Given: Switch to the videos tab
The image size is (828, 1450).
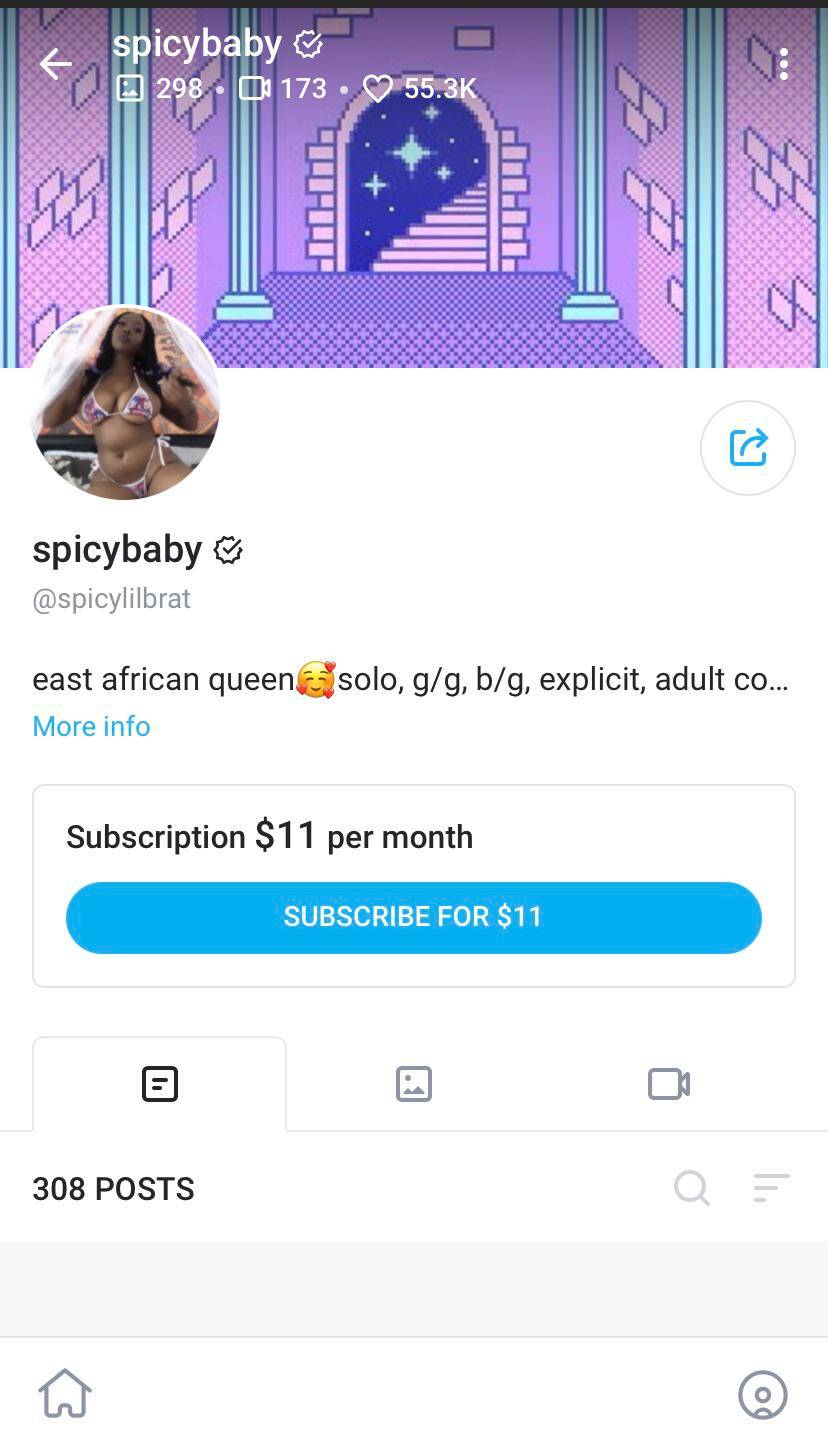Looking at the screenshot, I should (668, 1084).
